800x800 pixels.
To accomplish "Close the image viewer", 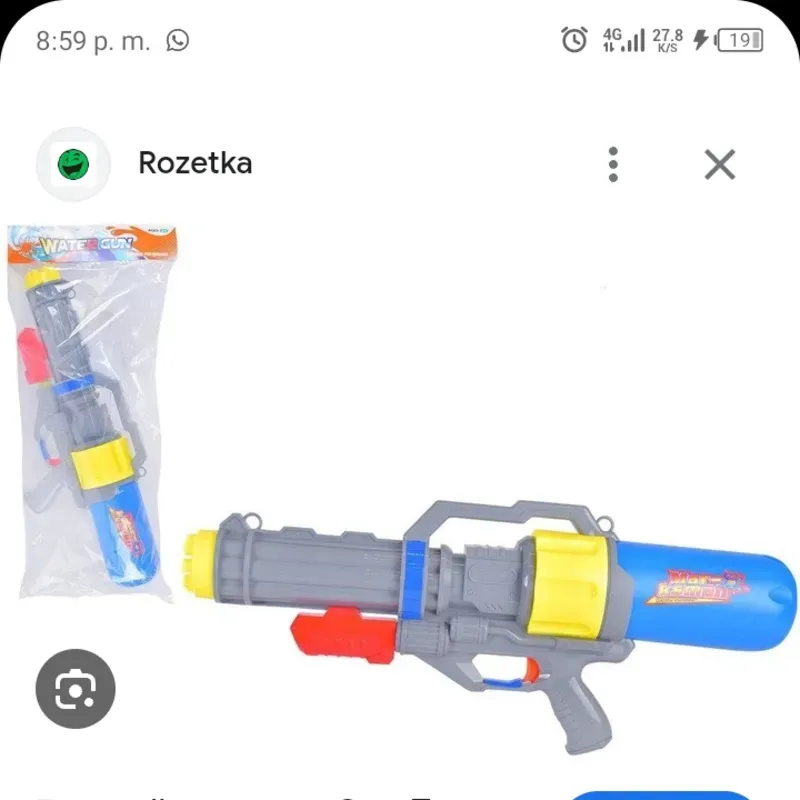I will 719,164.
